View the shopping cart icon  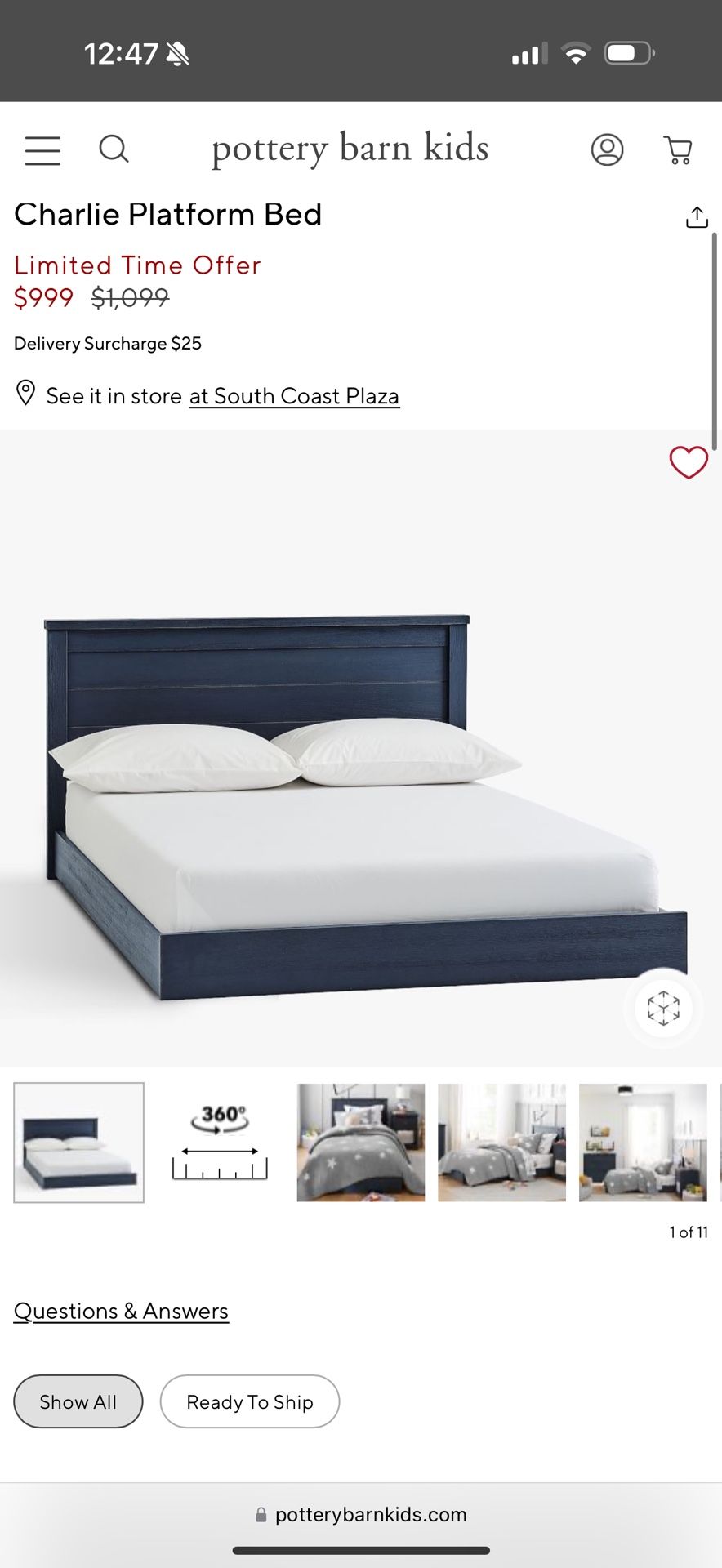click(679, 149)
